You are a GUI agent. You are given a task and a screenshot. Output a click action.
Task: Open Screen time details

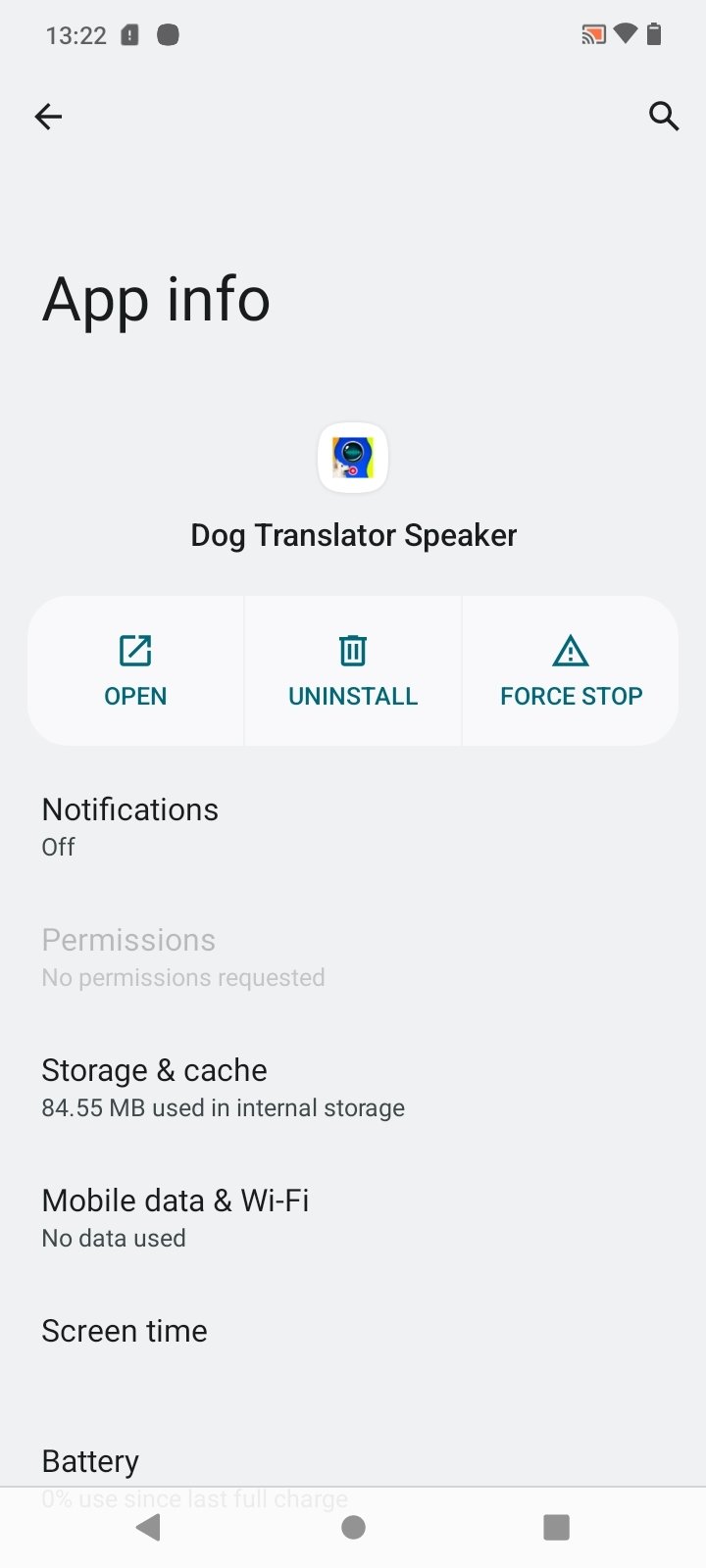click(353, 1331)
